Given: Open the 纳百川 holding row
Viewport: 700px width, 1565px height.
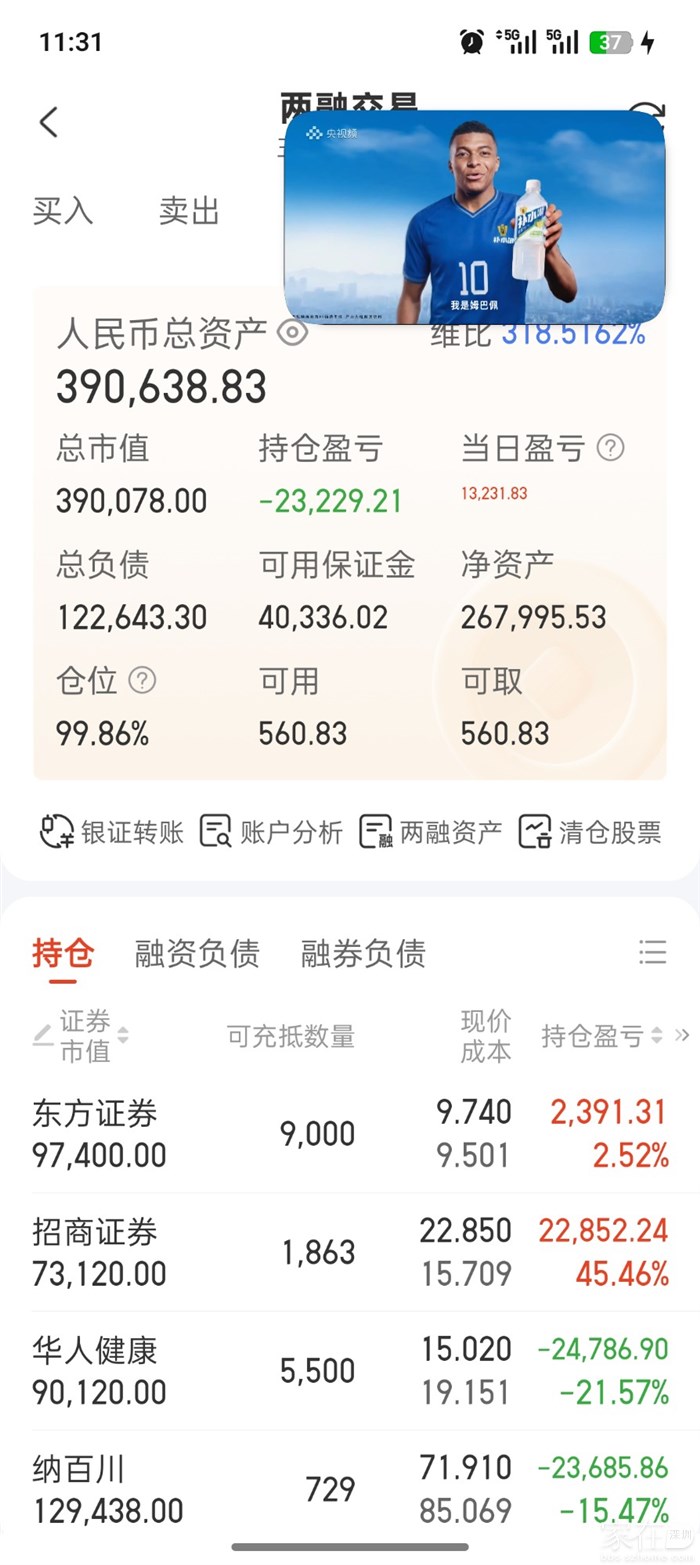Looking at the screenshot, I should (350, 1489).
